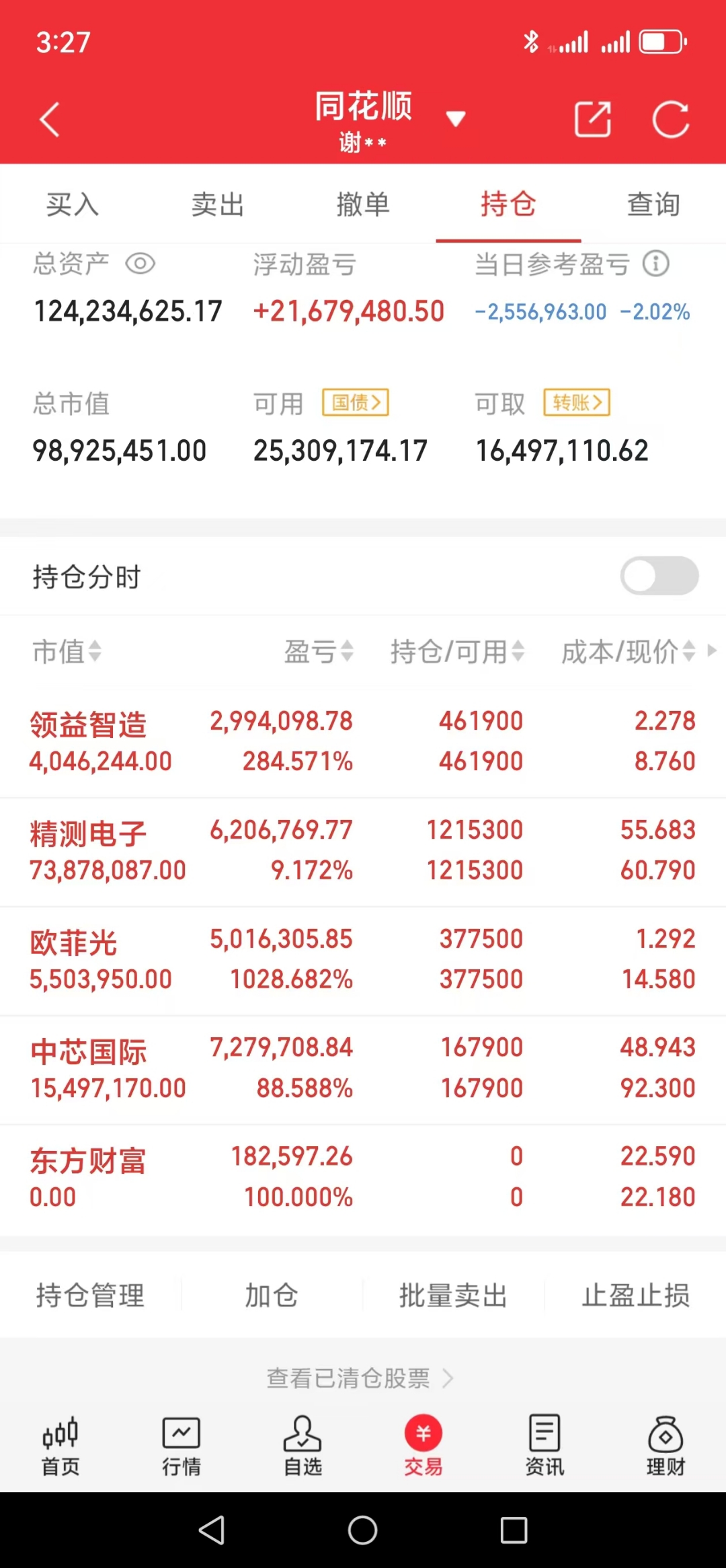Tap the eye icon to hide 总资产
Screen dimensions: 726x1568
click(x=140, y=264)
